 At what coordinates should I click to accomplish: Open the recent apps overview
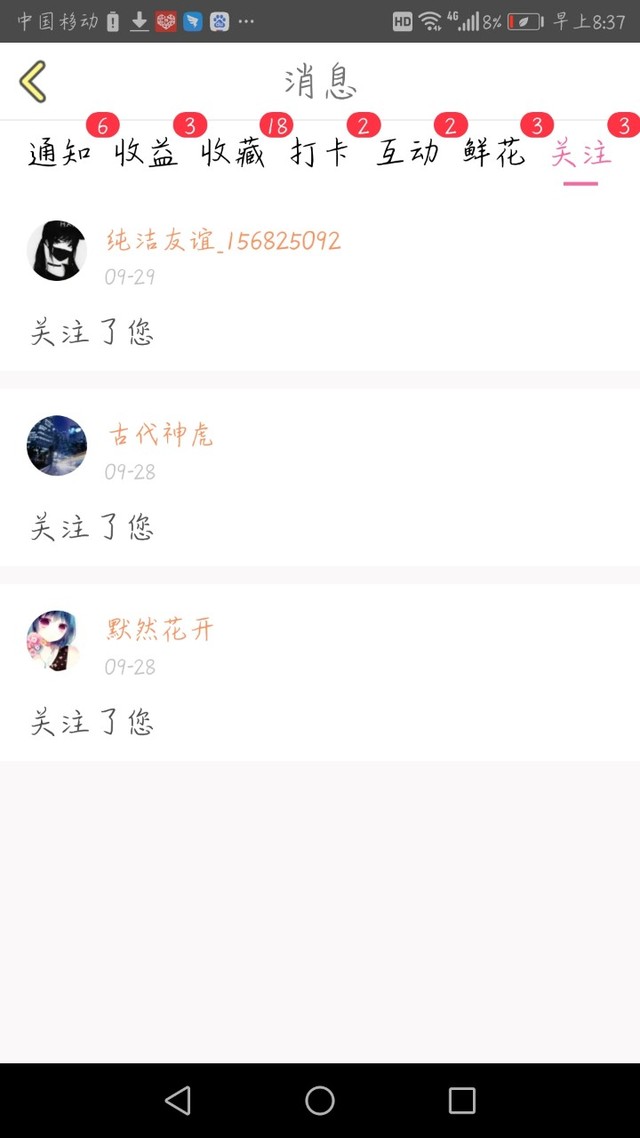pos(462,1100)
